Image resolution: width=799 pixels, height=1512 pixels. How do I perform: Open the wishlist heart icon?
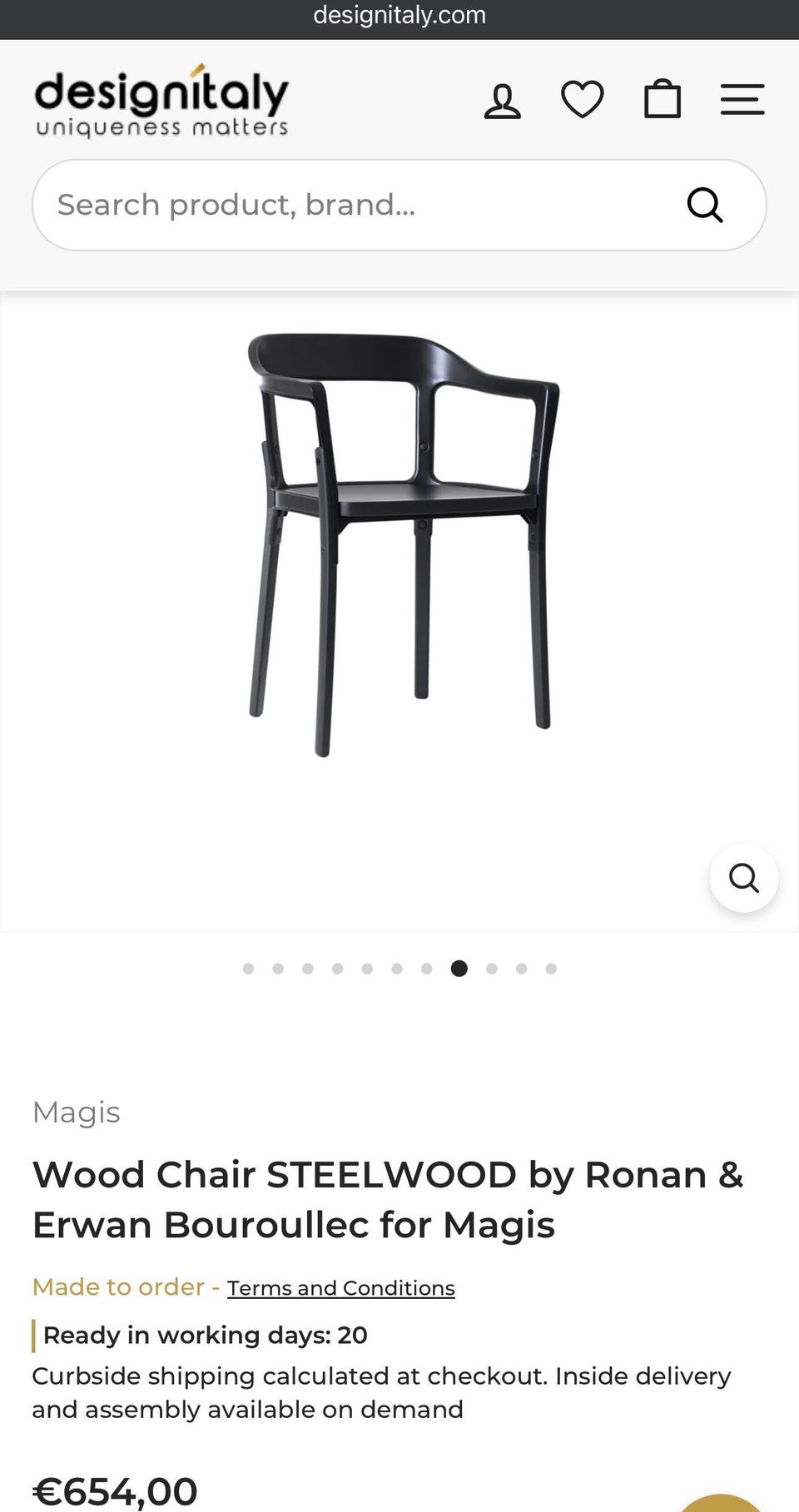click(x=583, y=100)
